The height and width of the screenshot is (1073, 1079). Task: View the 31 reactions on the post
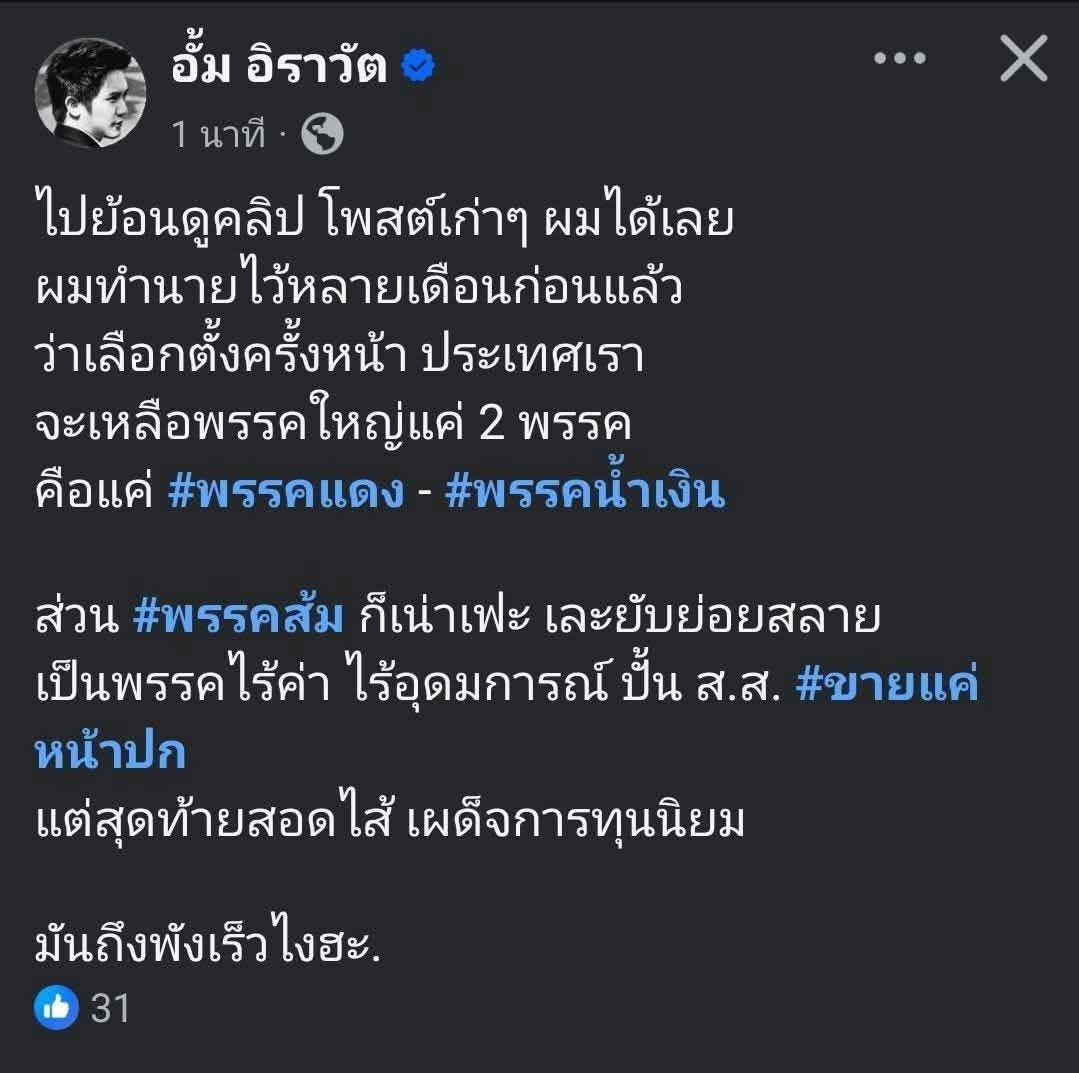click(83, 1008)
